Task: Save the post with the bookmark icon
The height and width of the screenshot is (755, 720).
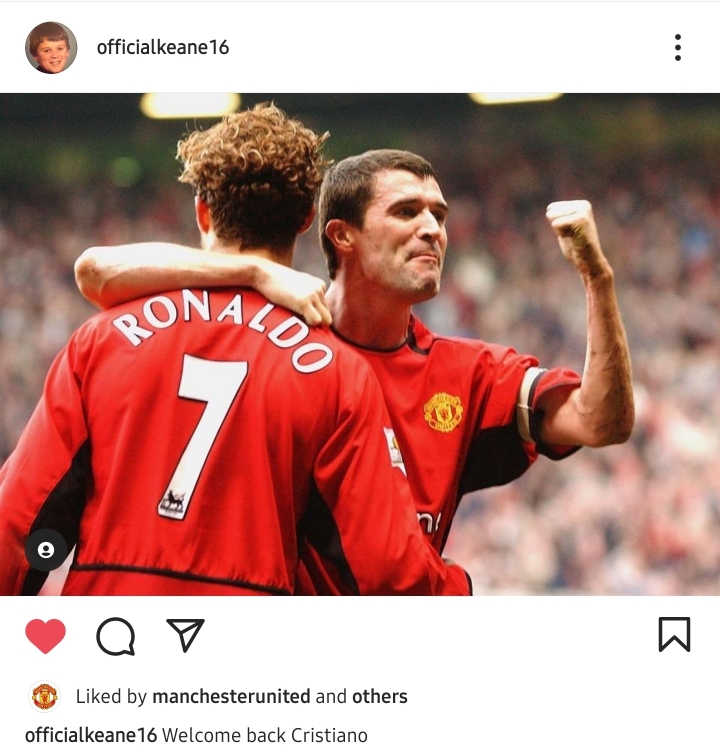Action: click(674, 634)
